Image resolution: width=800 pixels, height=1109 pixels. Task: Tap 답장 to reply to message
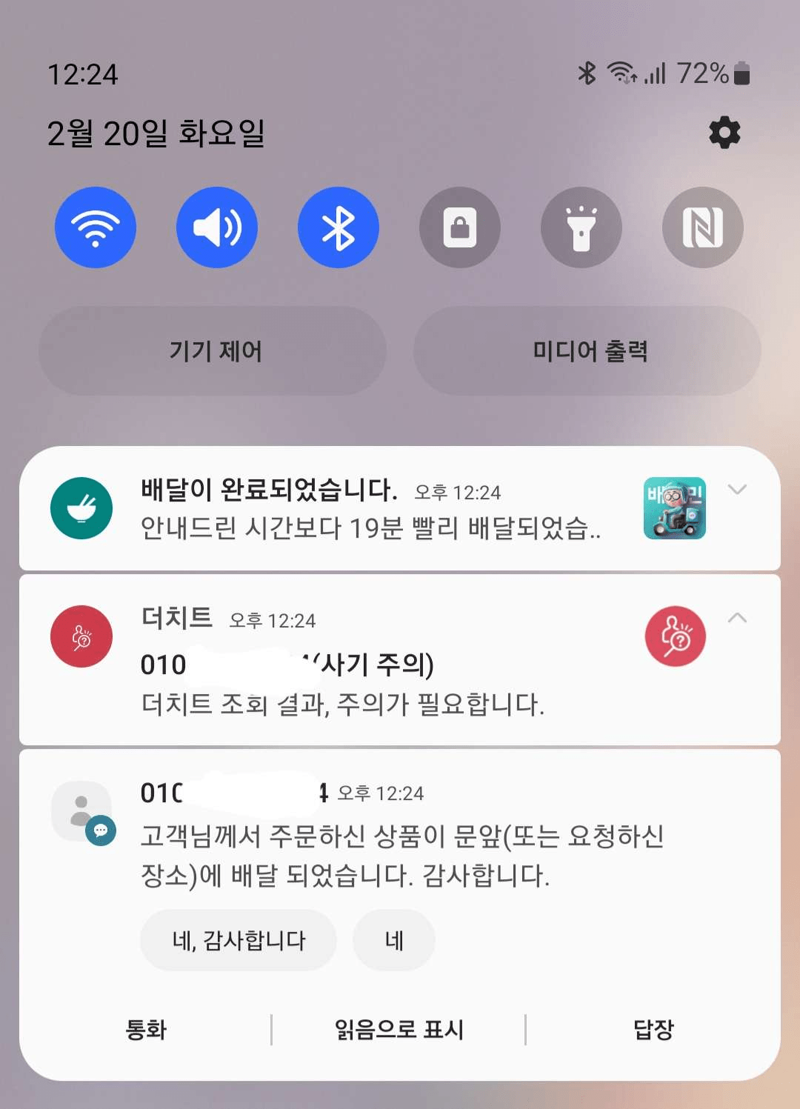[653, 1030]
